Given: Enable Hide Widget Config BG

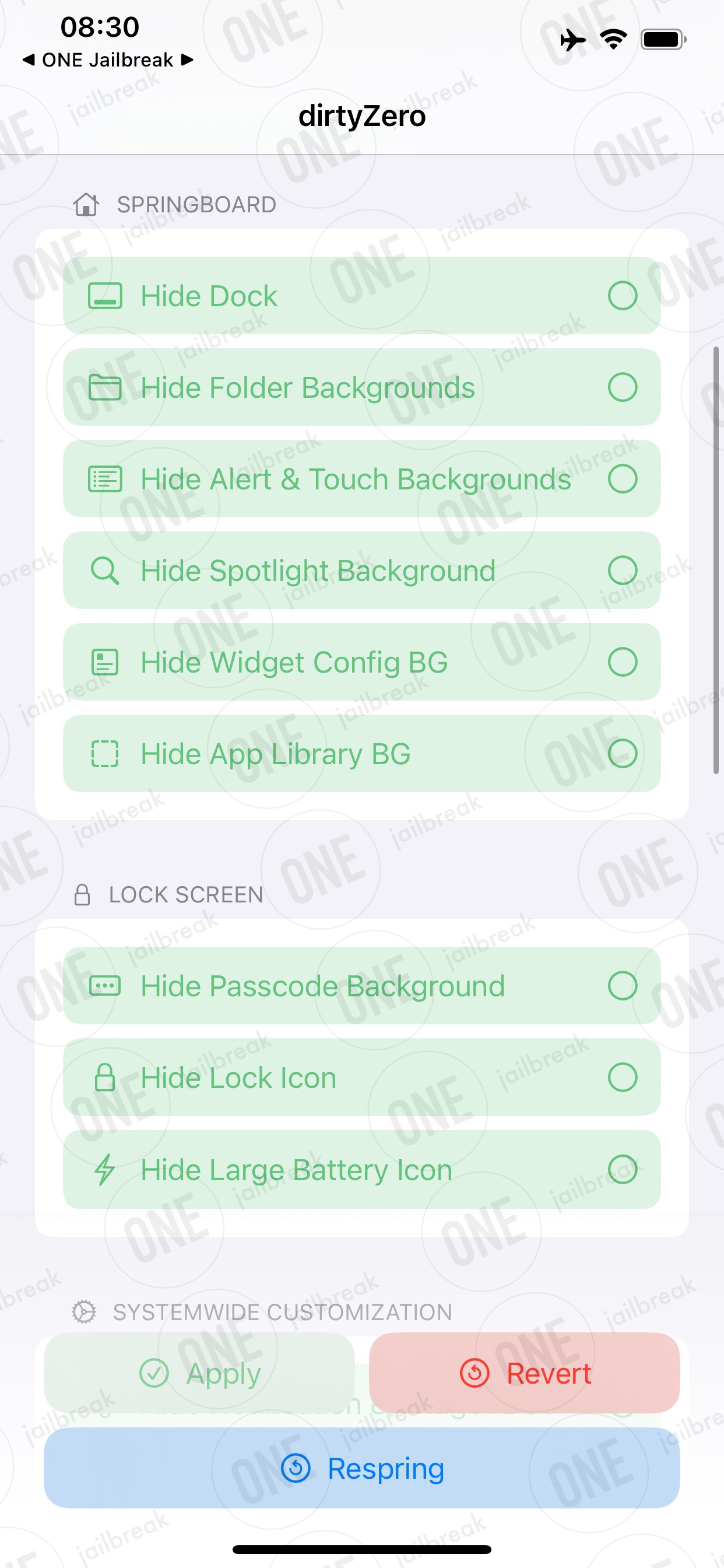Looking at the screenshot, I should [361, 661].
